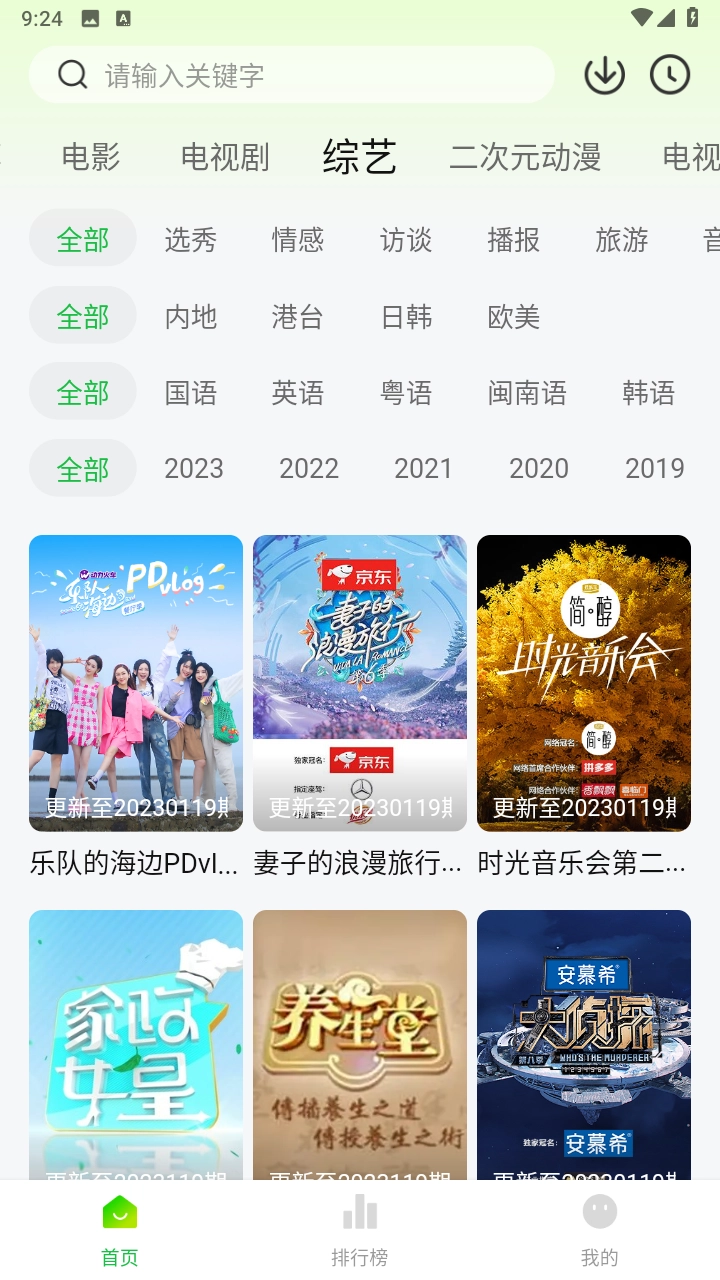
Task: Tap the download icon in the top bar
Action: [604, 74]
